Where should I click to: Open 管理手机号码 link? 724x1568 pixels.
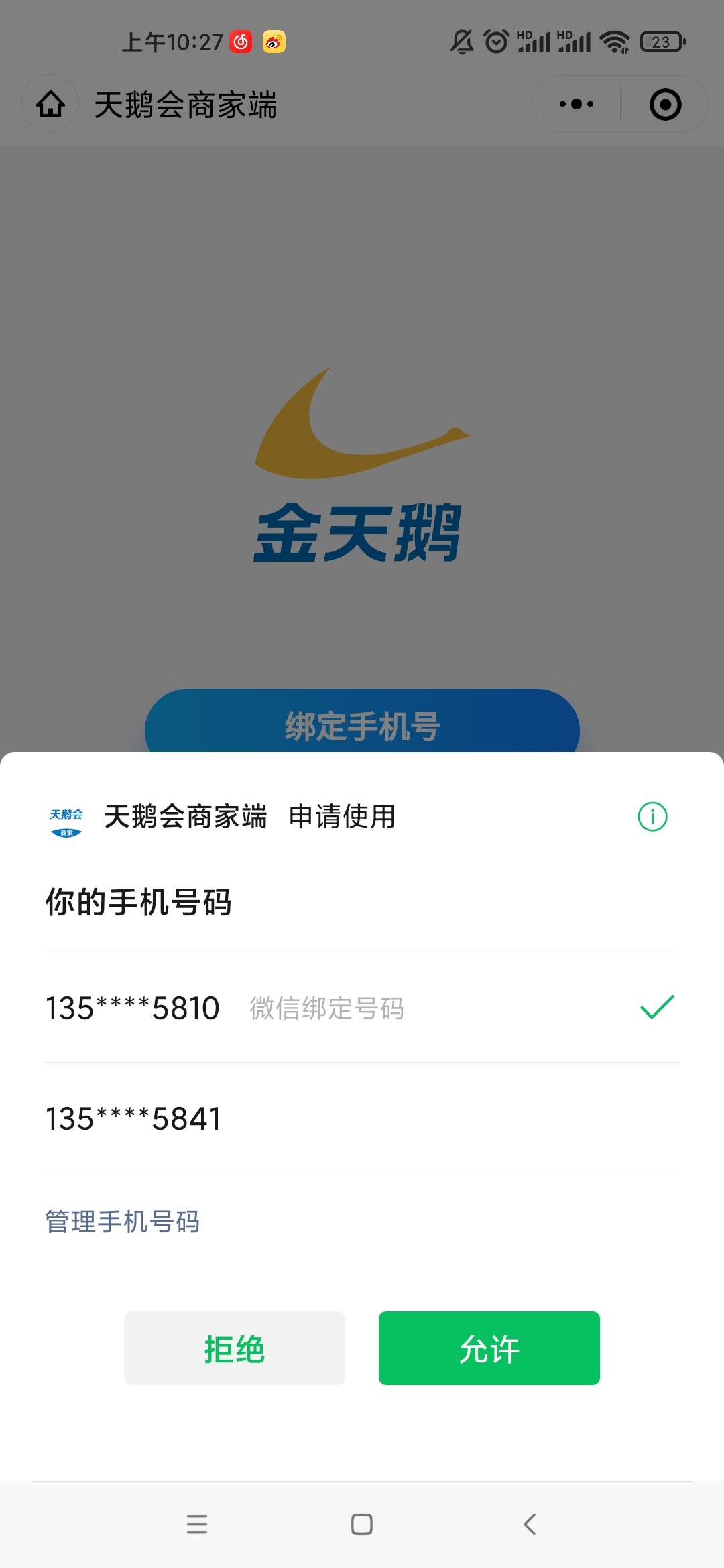coord(123,1222)
